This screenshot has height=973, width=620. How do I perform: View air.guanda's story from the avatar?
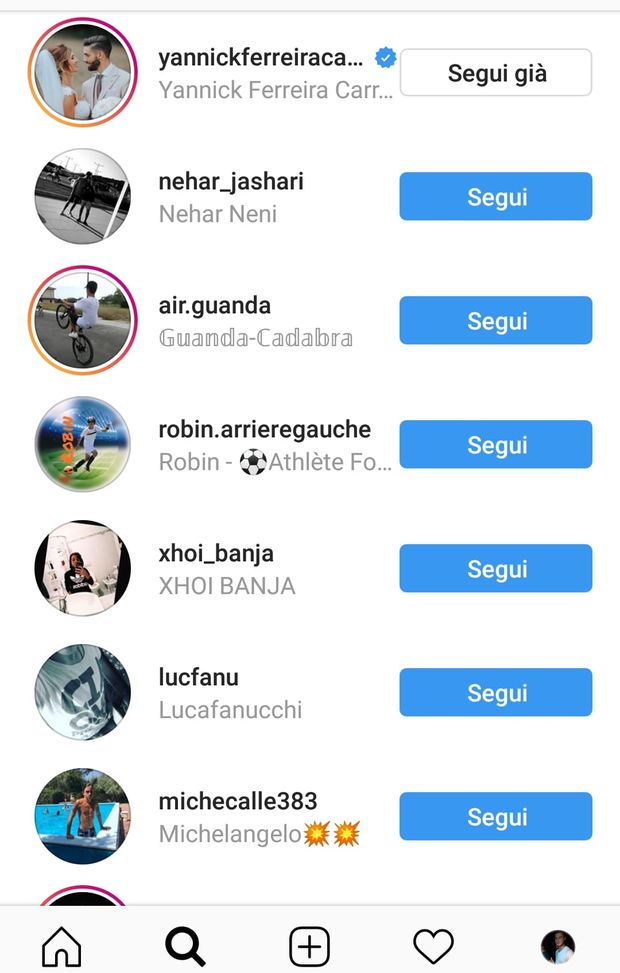coord(82,320)
